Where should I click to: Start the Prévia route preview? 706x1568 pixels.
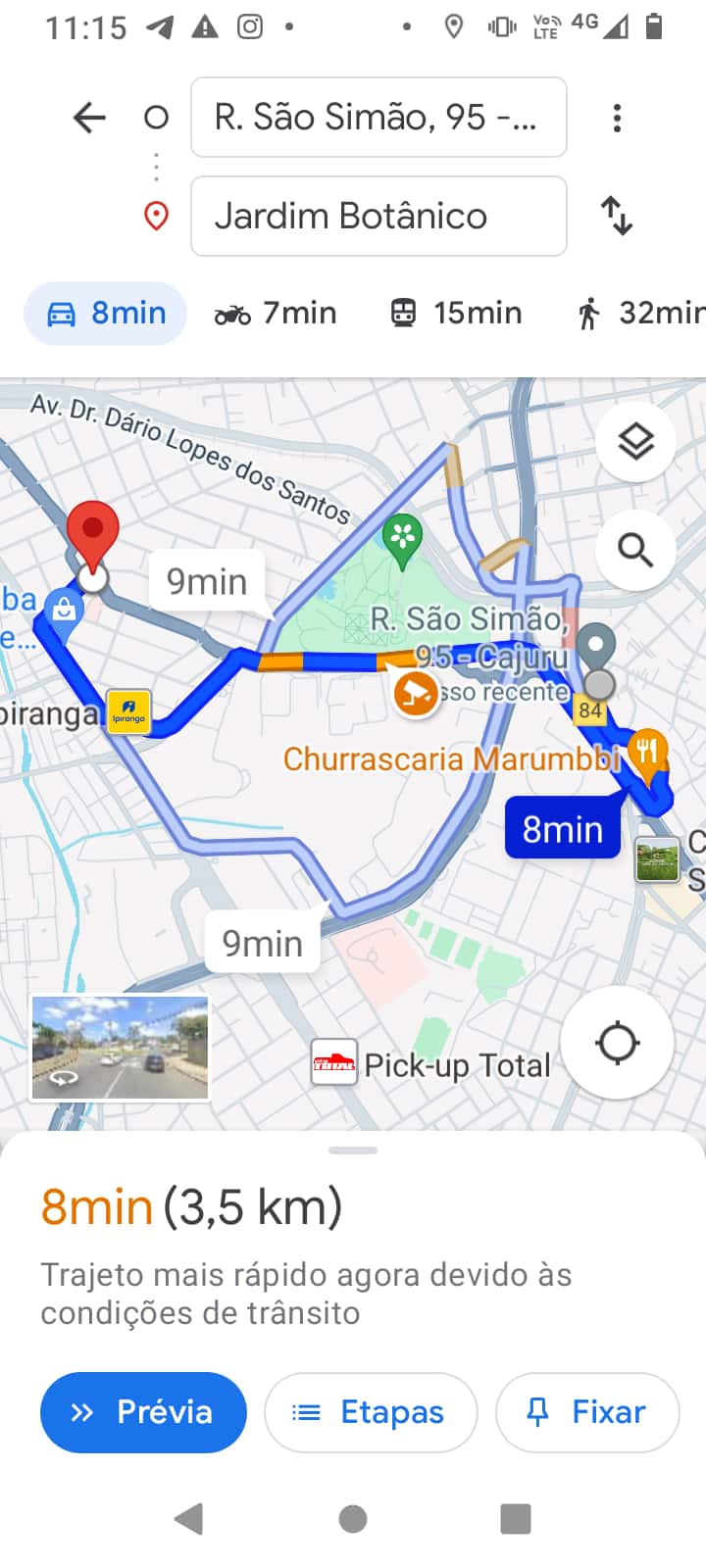click(143, 1412)
